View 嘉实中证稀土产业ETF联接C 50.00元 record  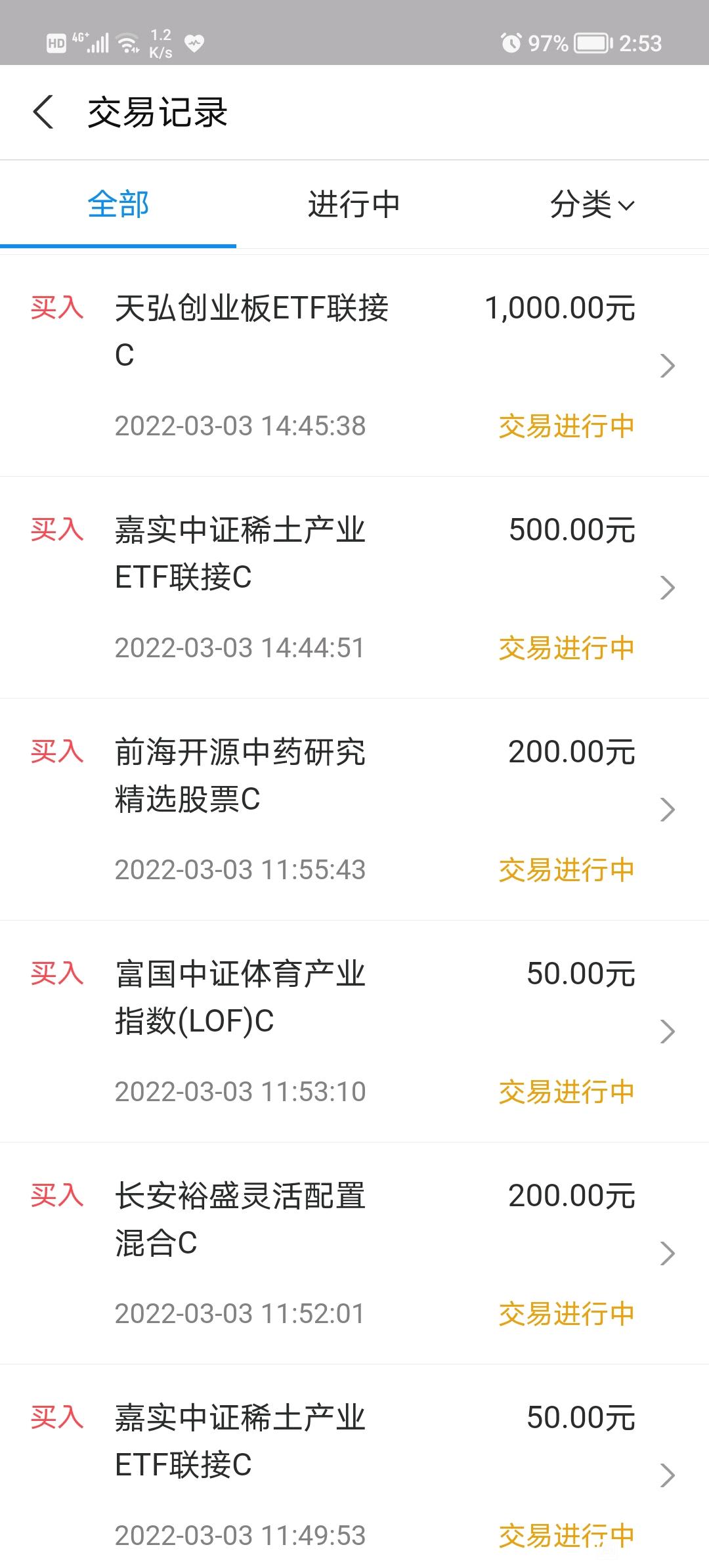[354, 1467]
